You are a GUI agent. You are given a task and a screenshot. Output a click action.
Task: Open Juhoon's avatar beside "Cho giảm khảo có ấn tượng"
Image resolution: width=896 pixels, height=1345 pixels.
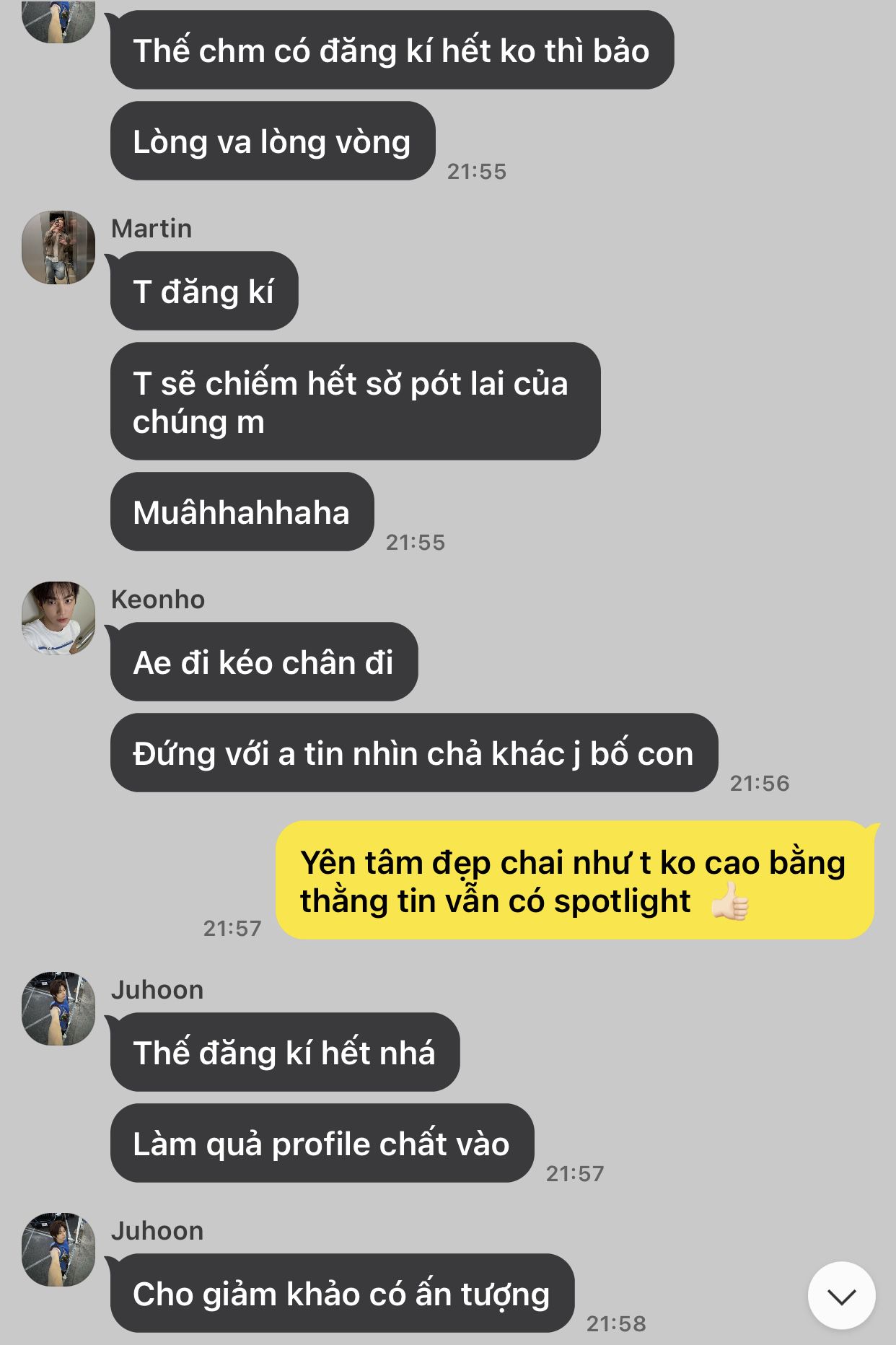click(58, 1250)
